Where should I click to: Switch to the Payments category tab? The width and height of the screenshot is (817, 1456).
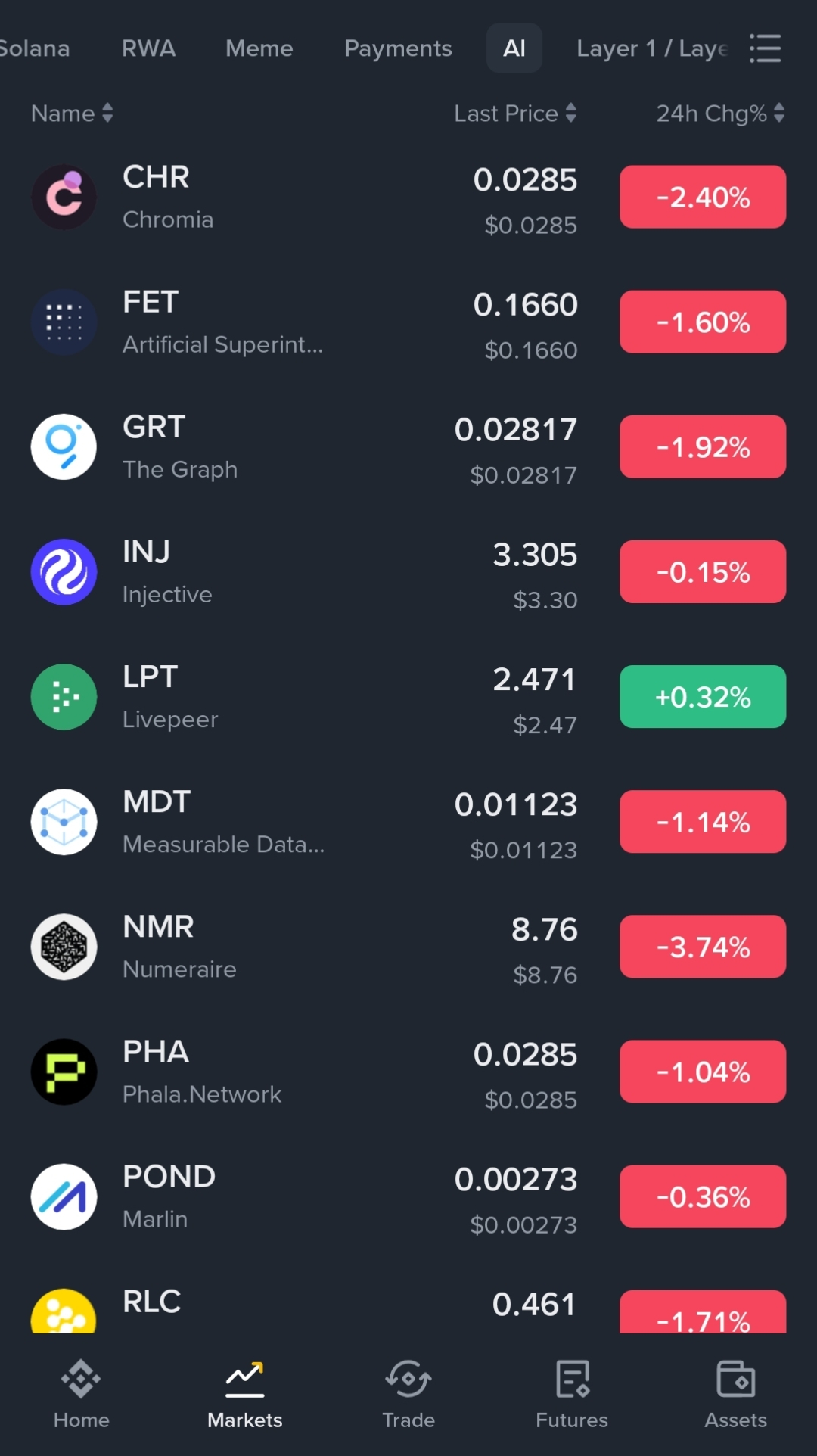398,48
